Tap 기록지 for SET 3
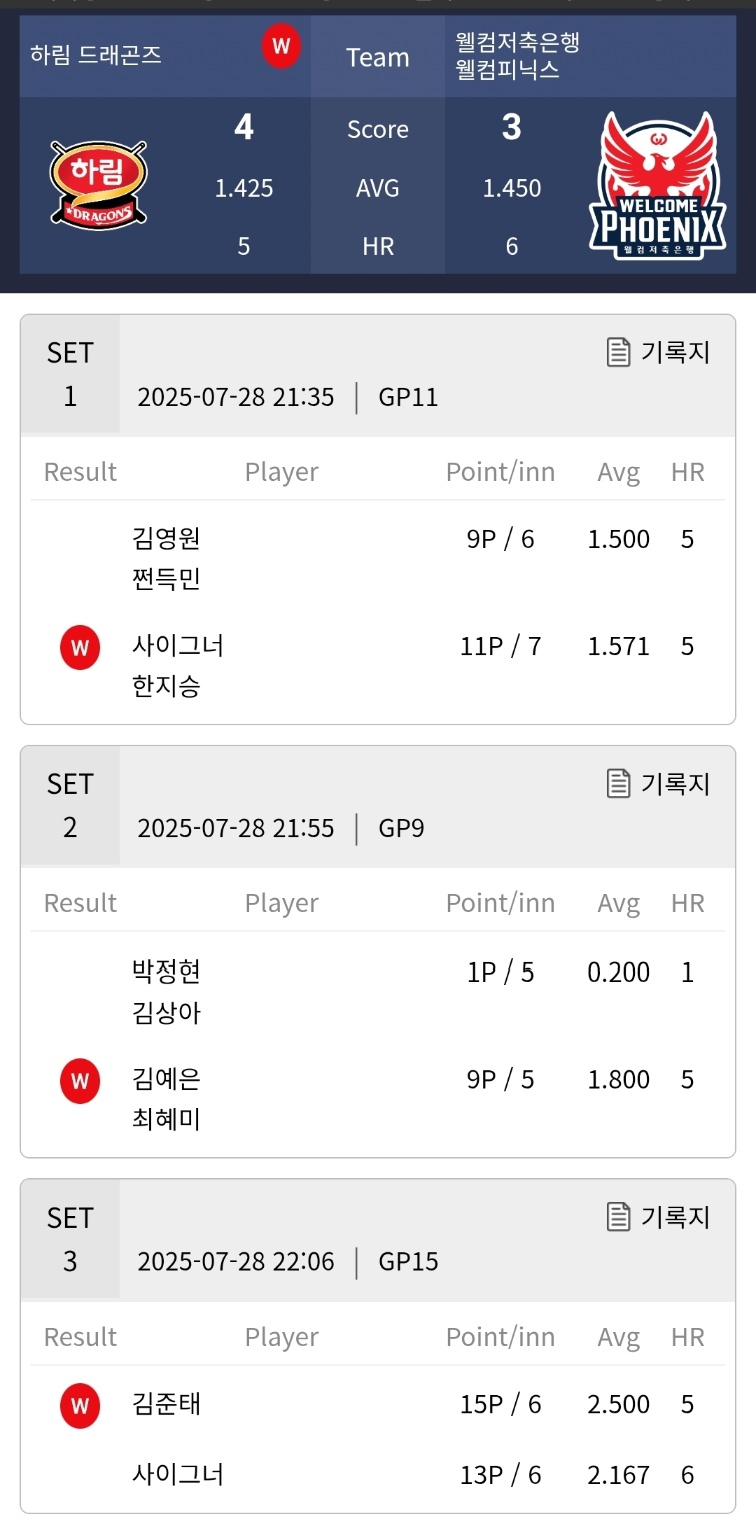 click(659, 1216)
